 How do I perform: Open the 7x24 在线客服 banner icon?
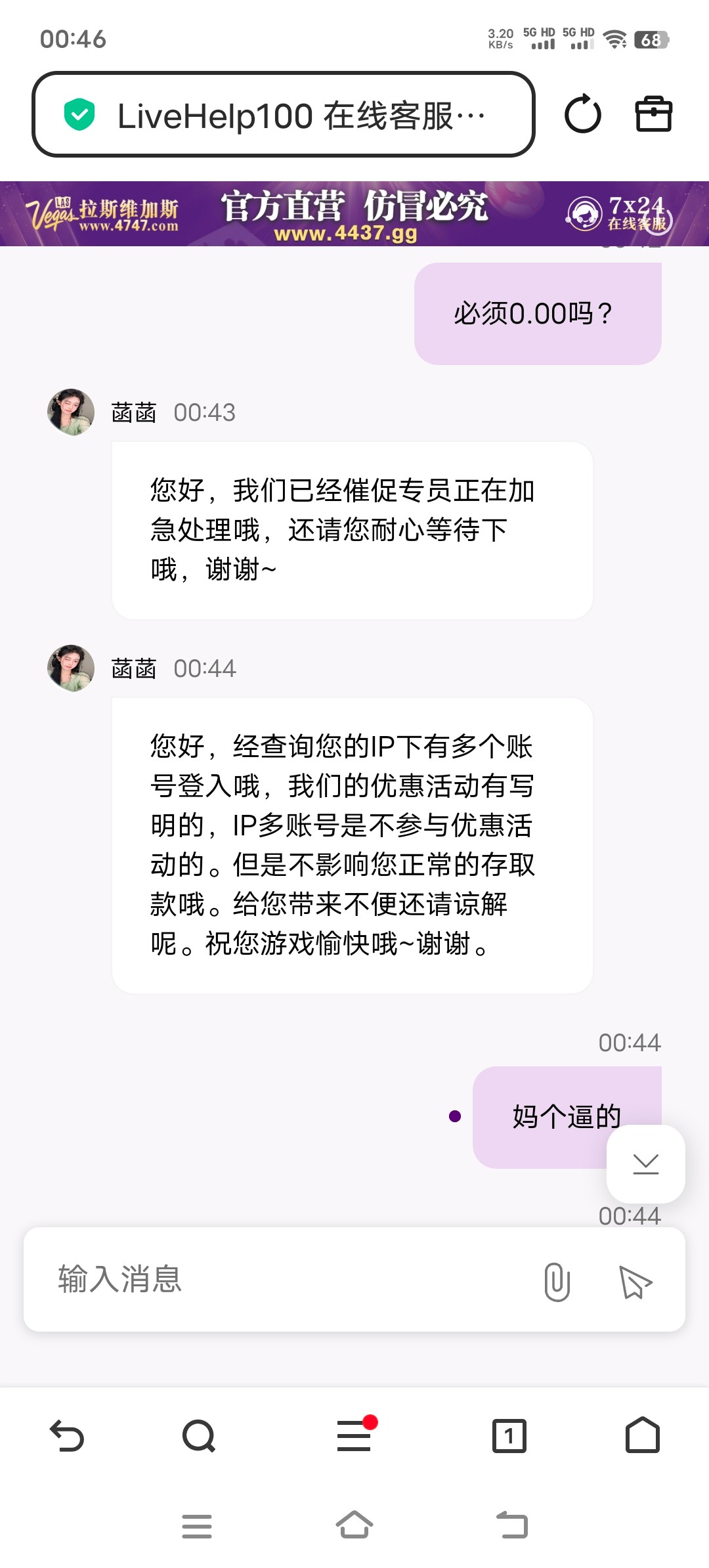584,213
